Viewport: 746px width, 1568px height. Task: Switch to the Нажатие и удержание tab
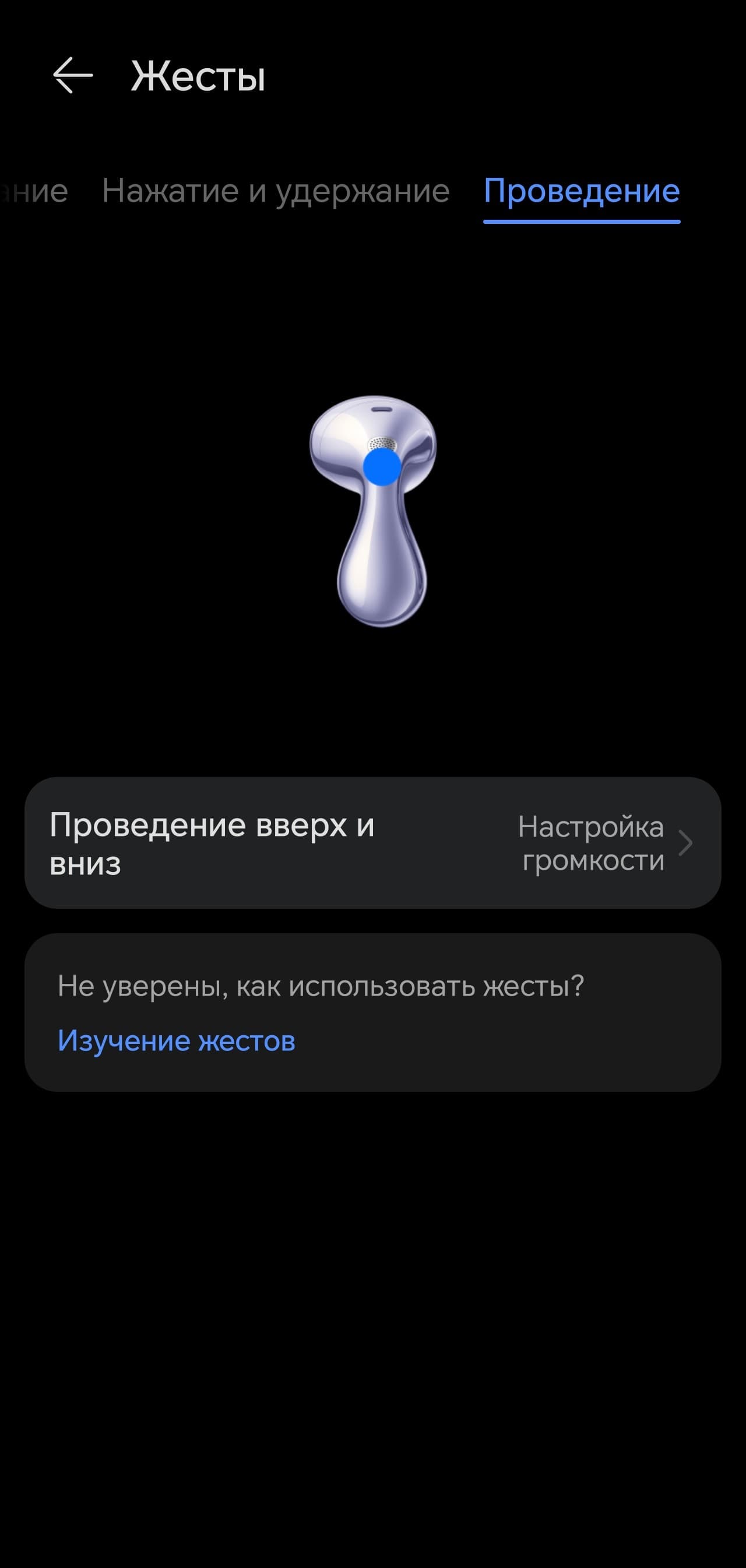click(x=276, y=191)
